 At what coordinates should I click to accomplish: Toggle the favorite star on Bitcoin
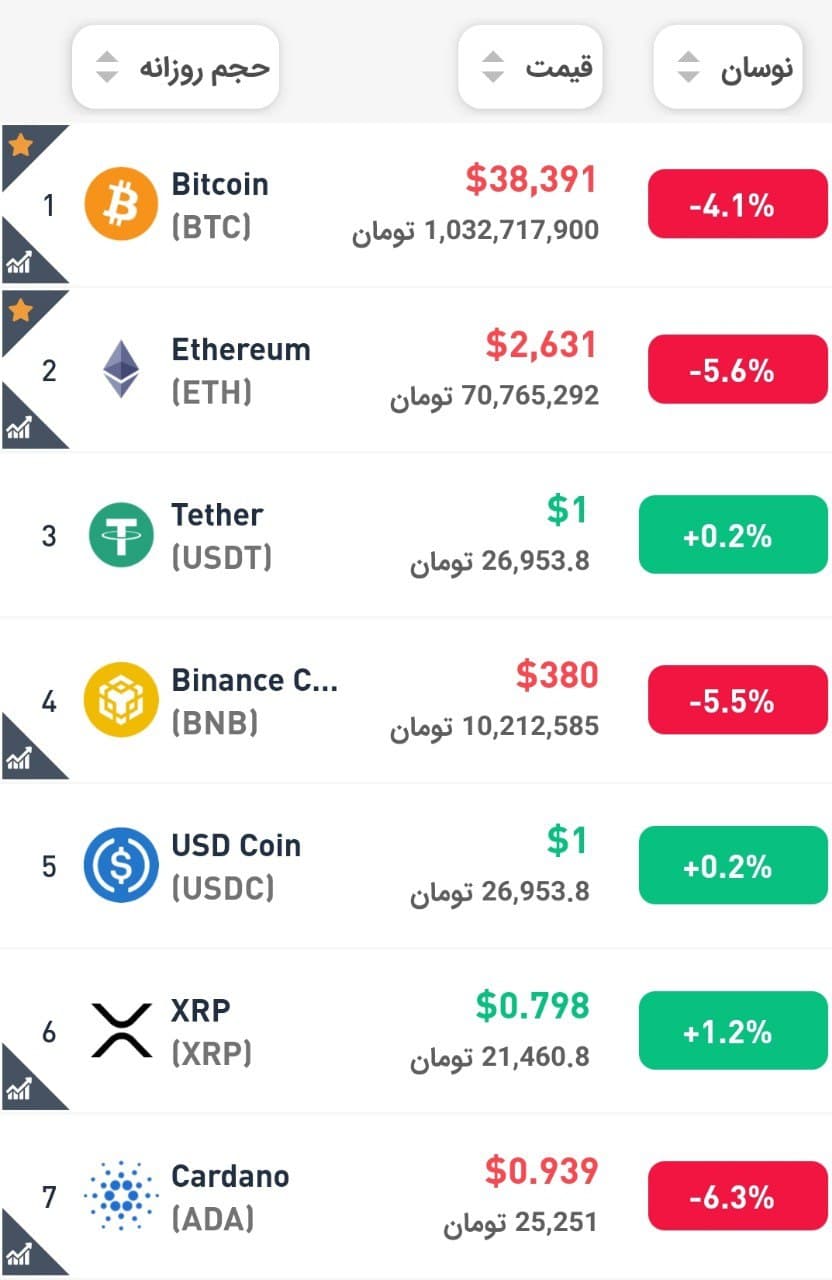tap(21, 146)
